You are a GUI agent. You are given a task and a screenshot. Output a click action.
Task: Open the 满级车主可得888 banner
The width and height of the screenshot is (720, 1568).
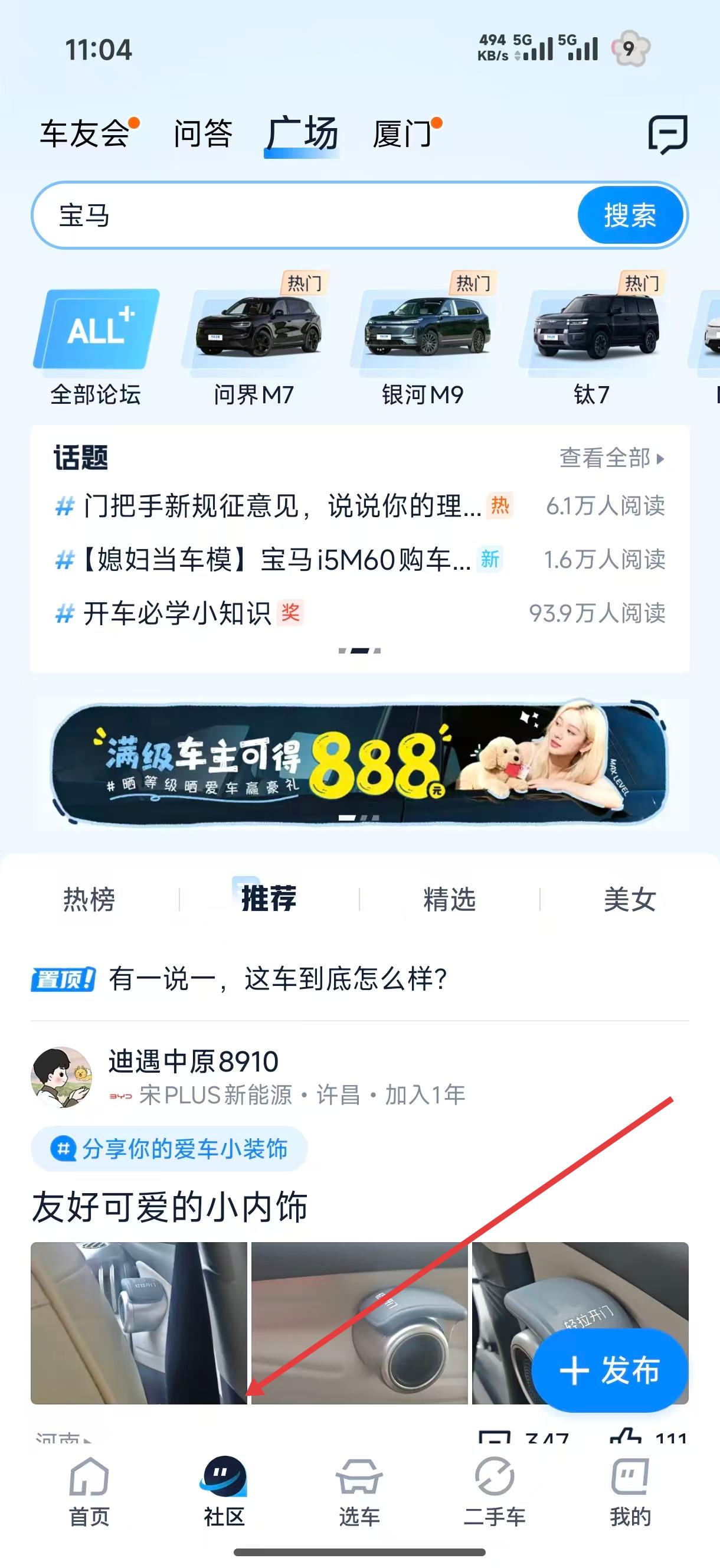tap(359, 764)
